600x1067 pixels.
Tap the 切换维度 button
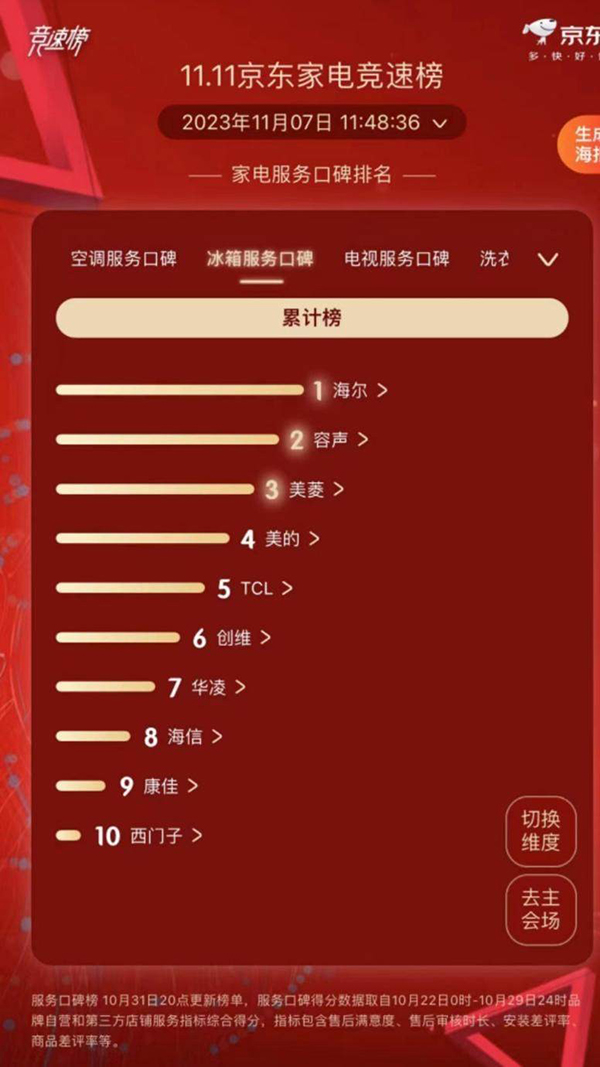(x=541, y=830)
